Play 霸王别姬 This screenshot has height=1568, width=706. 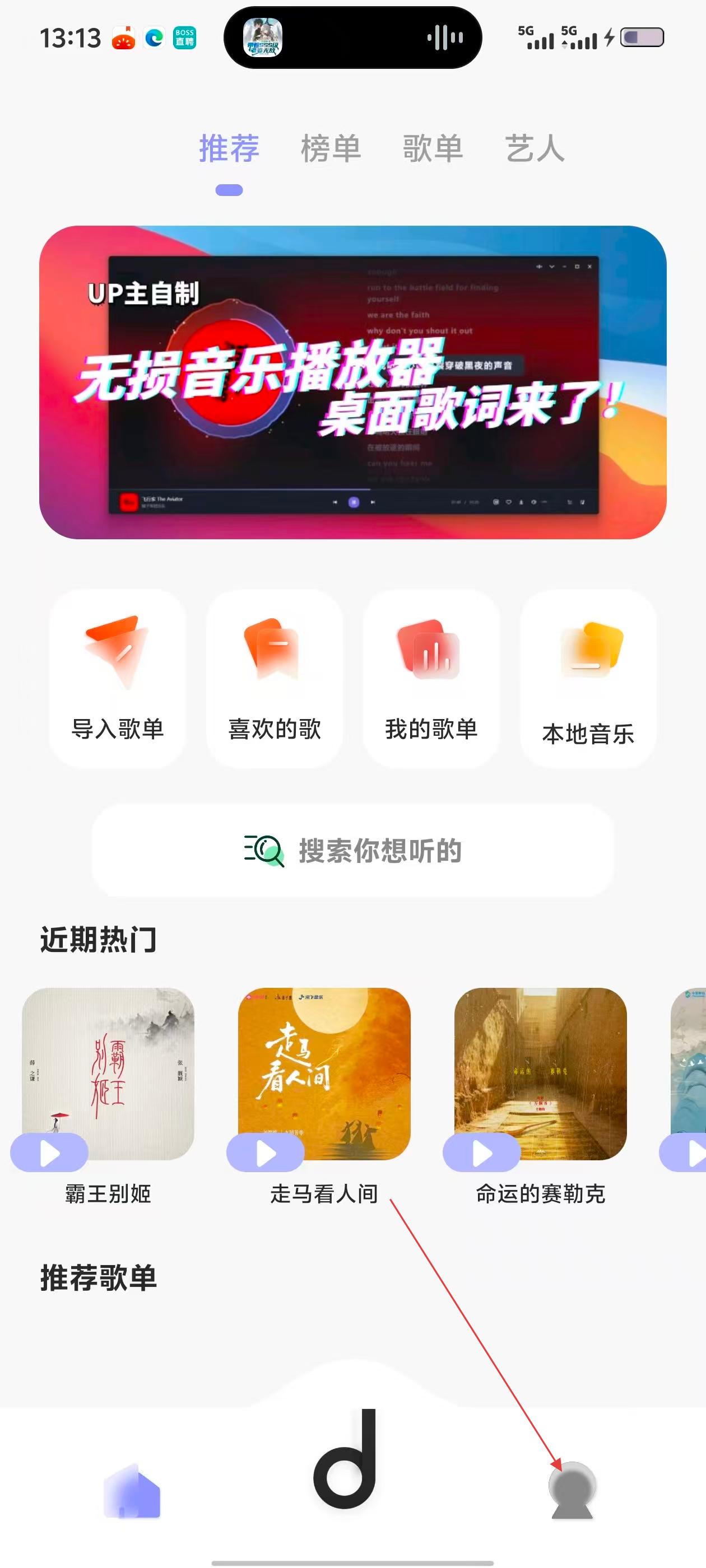[x=49, y=1153]
